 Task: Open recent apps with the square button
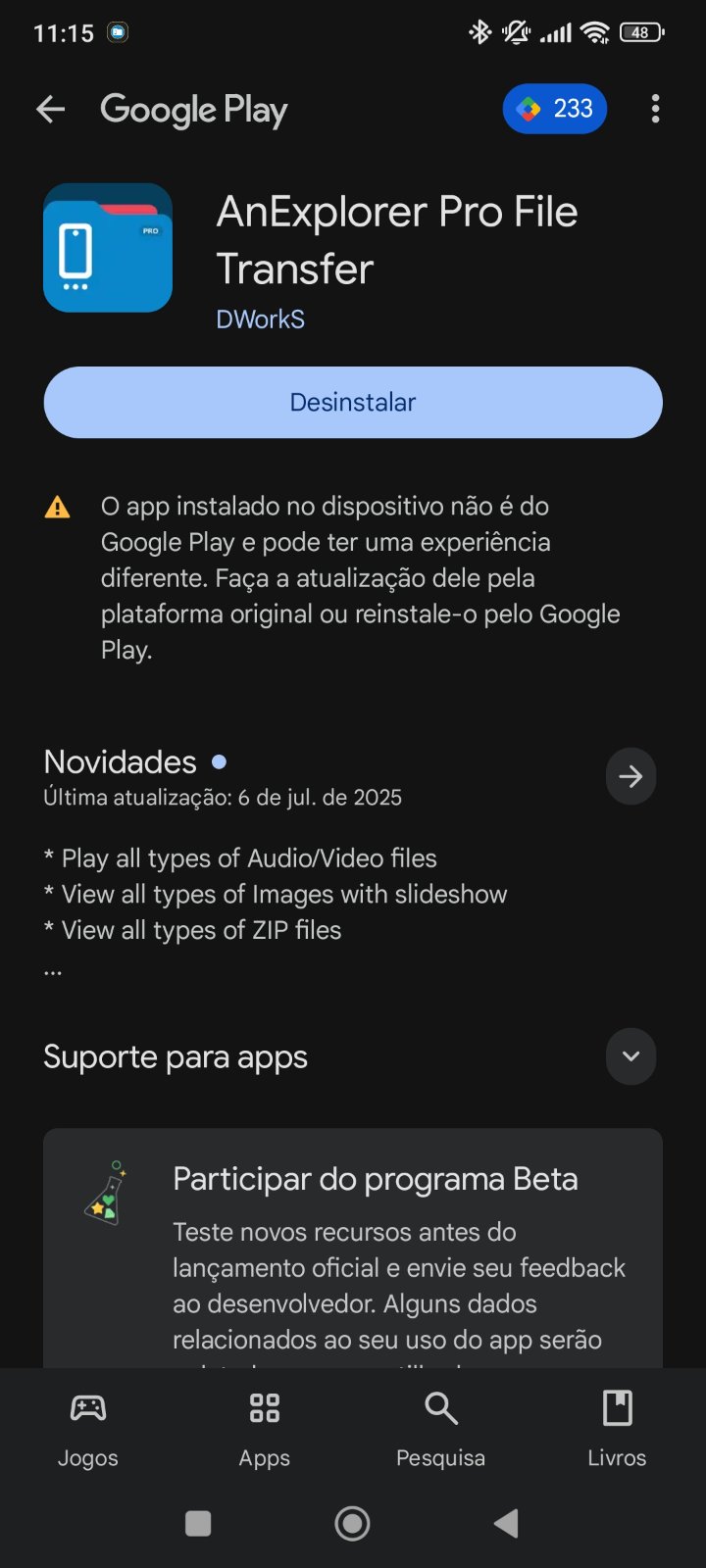click(x=198, y=1524)
